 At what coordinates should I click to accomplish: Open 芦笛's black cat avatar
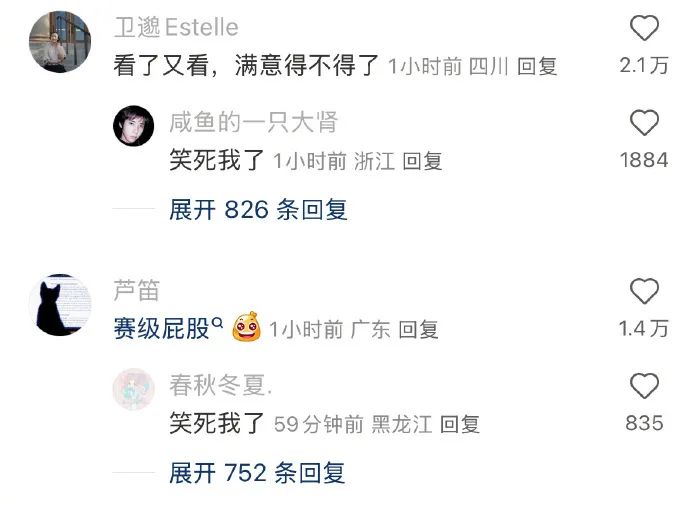click(60, 304)
